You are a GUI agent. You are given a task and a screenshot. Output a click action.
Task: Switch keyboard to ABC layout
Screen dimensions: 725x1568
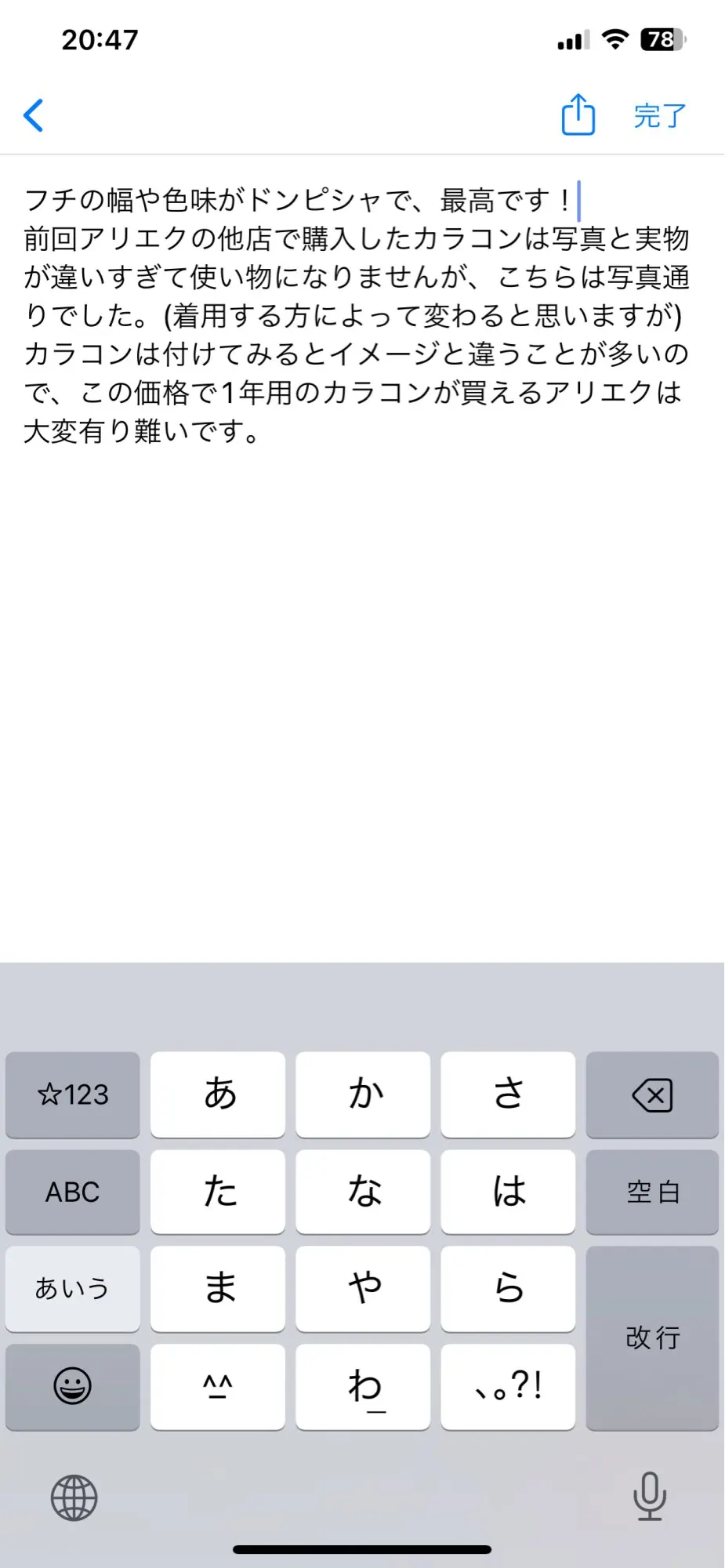pyautogui.click(x=73, y=1192)
